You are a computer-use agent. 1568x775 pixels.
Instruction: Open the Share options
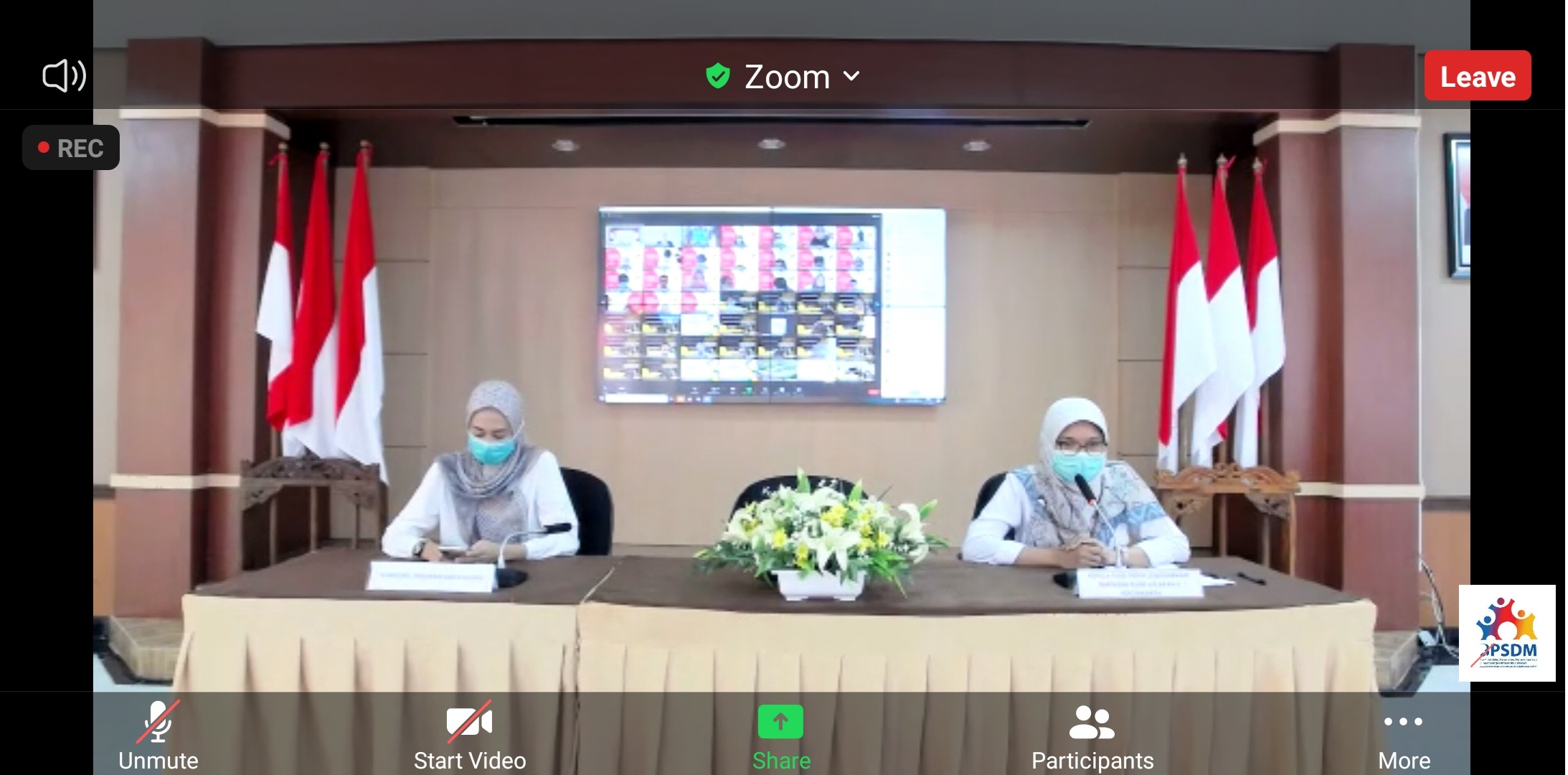pos(781,736)
